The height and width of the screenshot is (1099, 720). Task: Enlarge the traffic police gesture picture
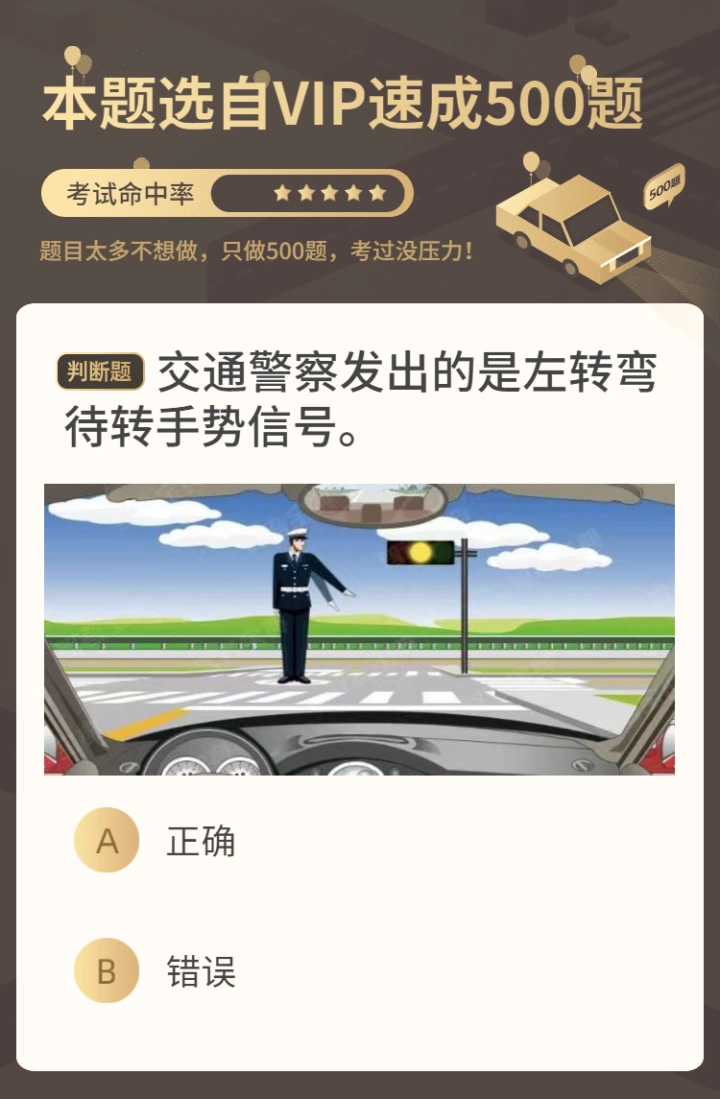tap(359, 629)
